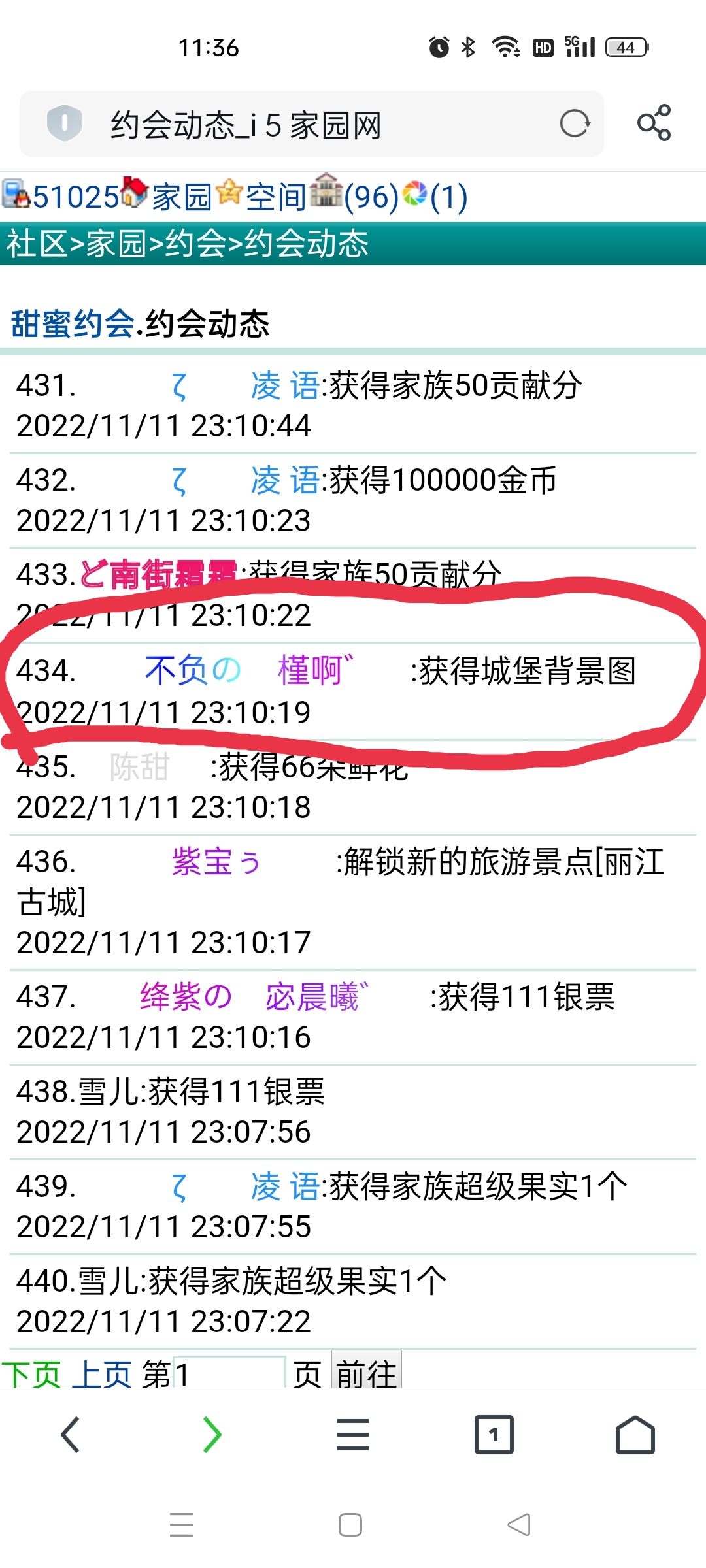Go to previous page via 上页
This screenshot has height=1568, width=706.
[x=102, y=1373]
